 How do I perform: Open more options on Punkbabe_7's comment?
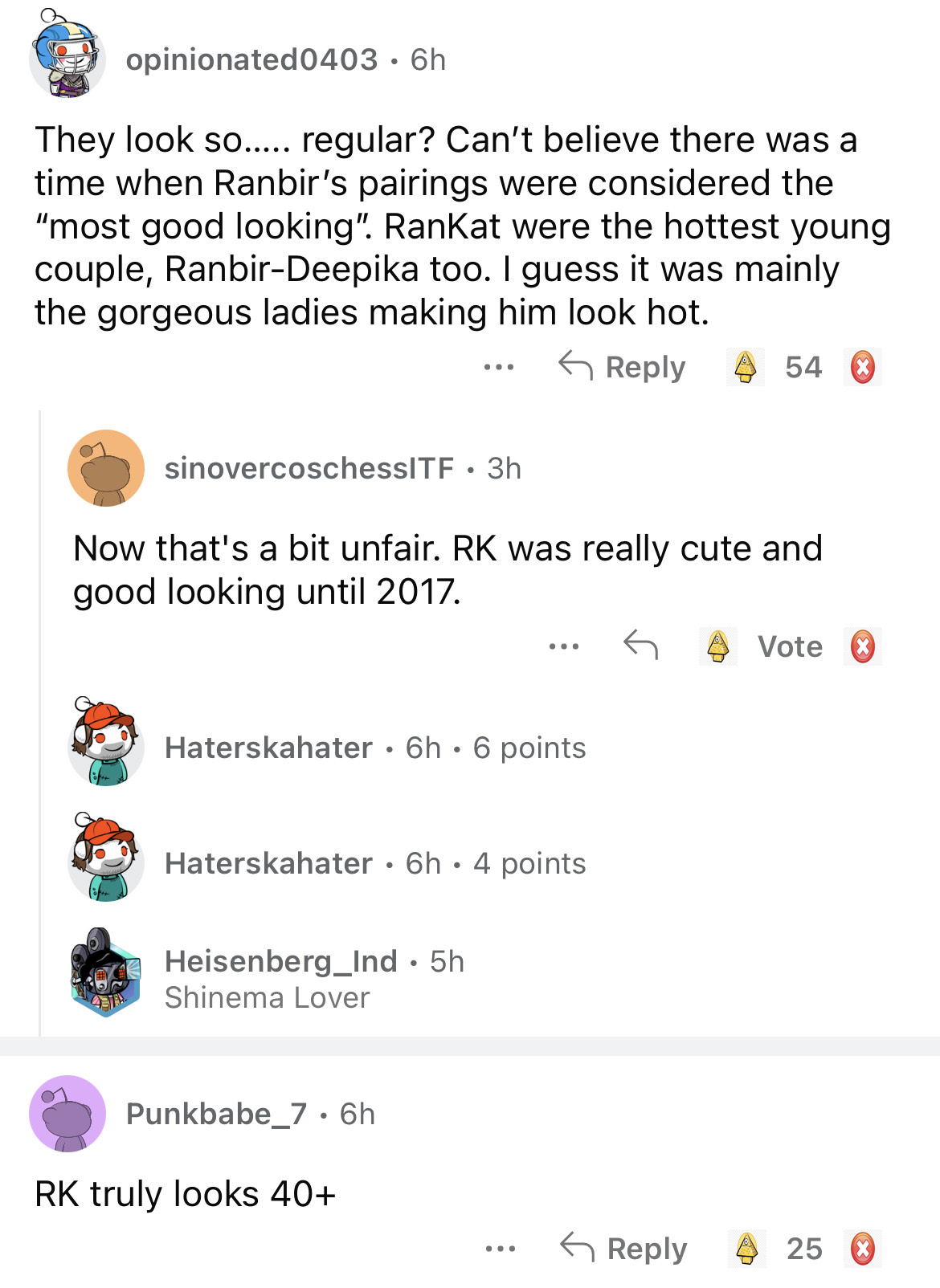click(x=500, y=1249)
